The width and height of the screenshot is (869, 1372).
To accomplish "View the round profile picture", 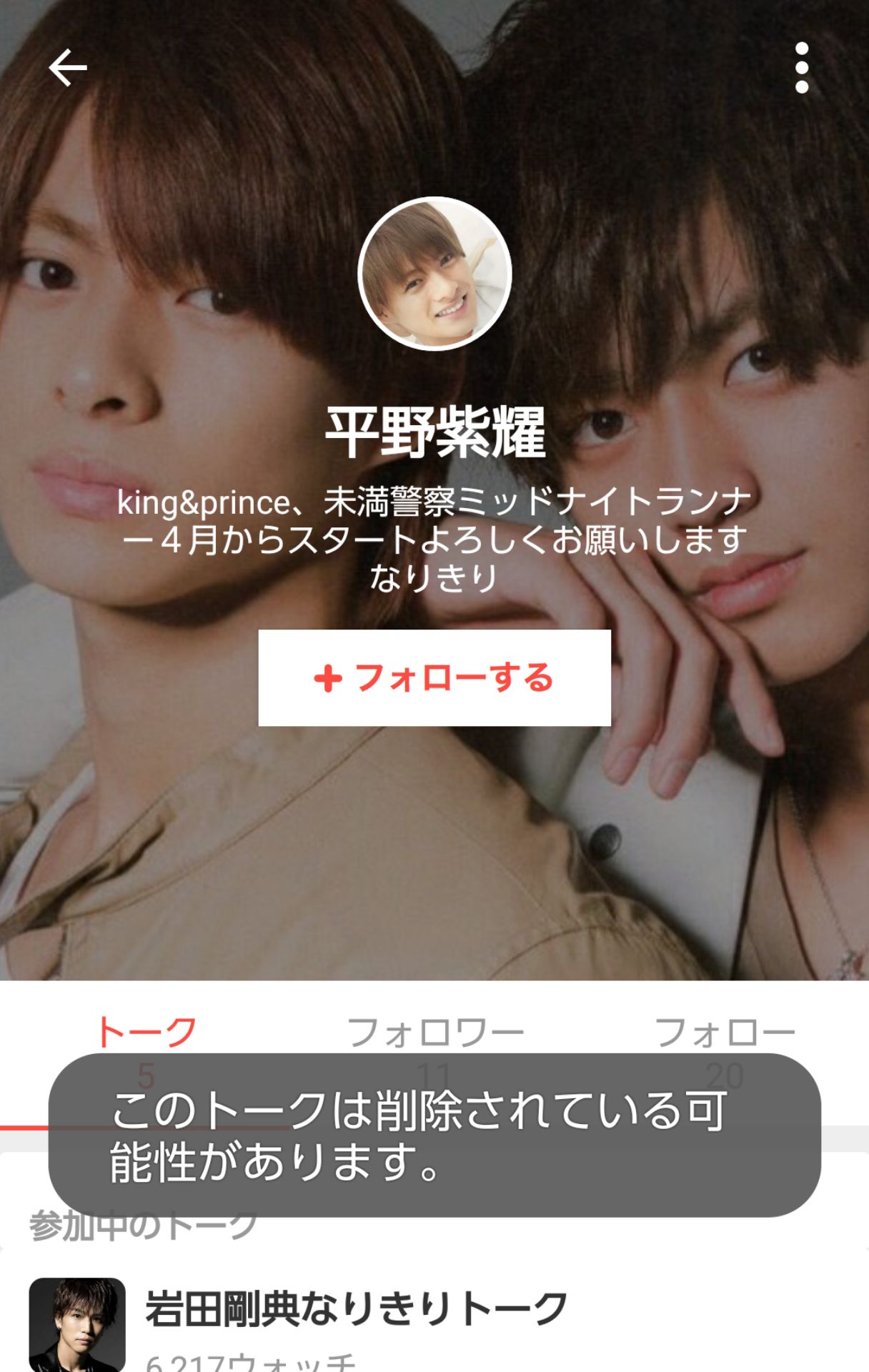I will [x=434, y=274].
